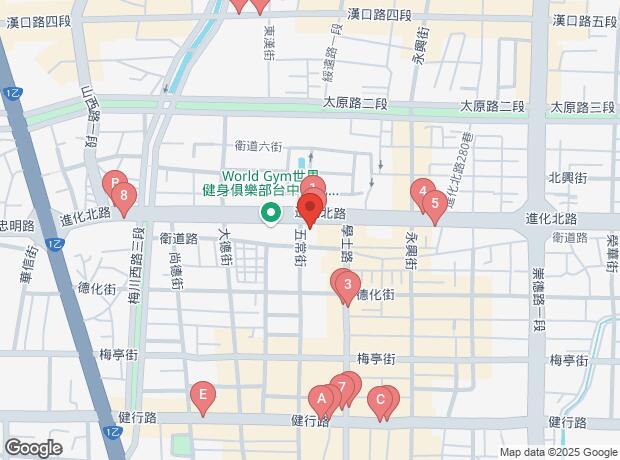Select map marker number 4

click(x=422, y=191)
